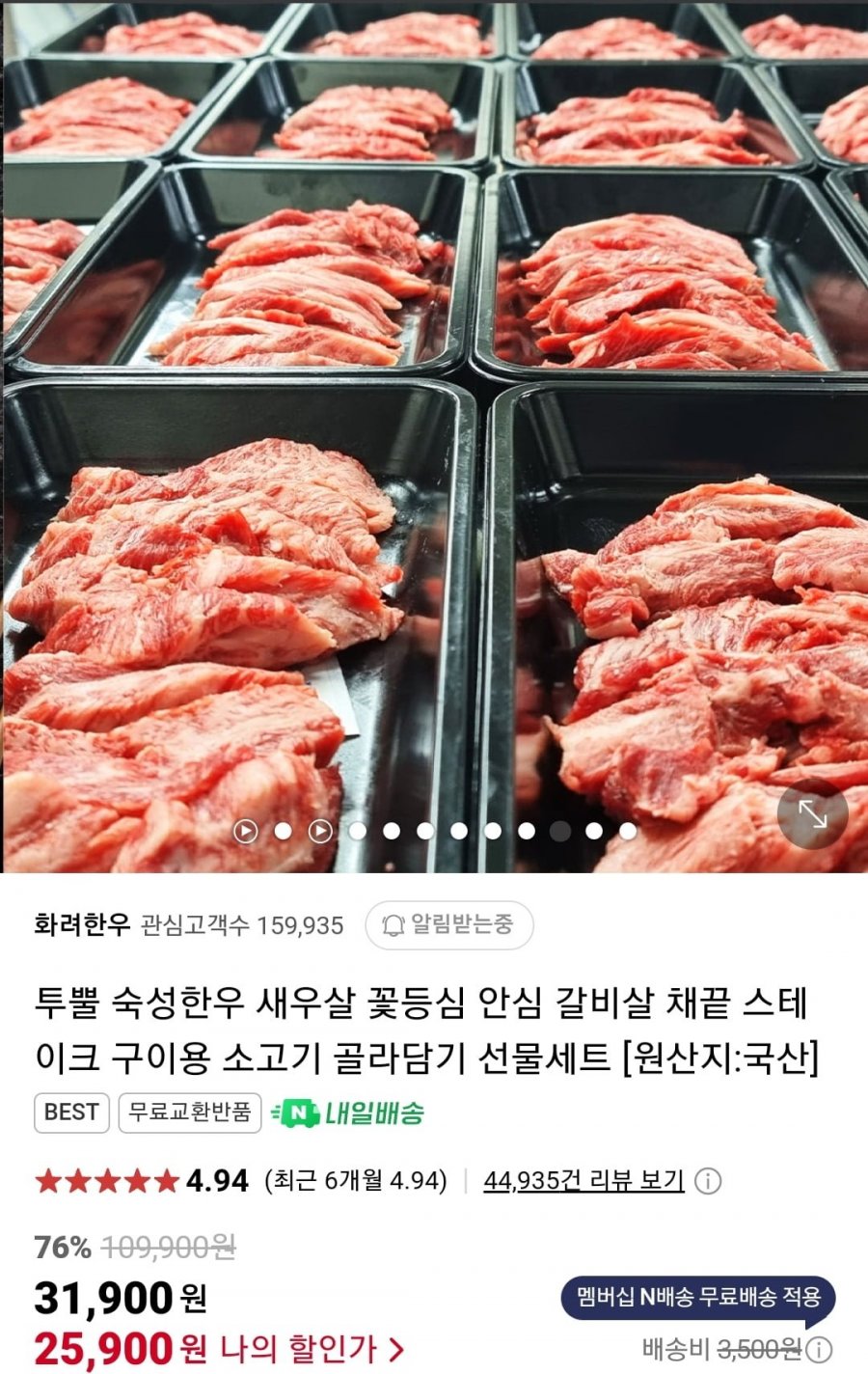Open the 44,935건 리뷰 보기 link
The image size is (868, 1374).
coord(583,1180)
